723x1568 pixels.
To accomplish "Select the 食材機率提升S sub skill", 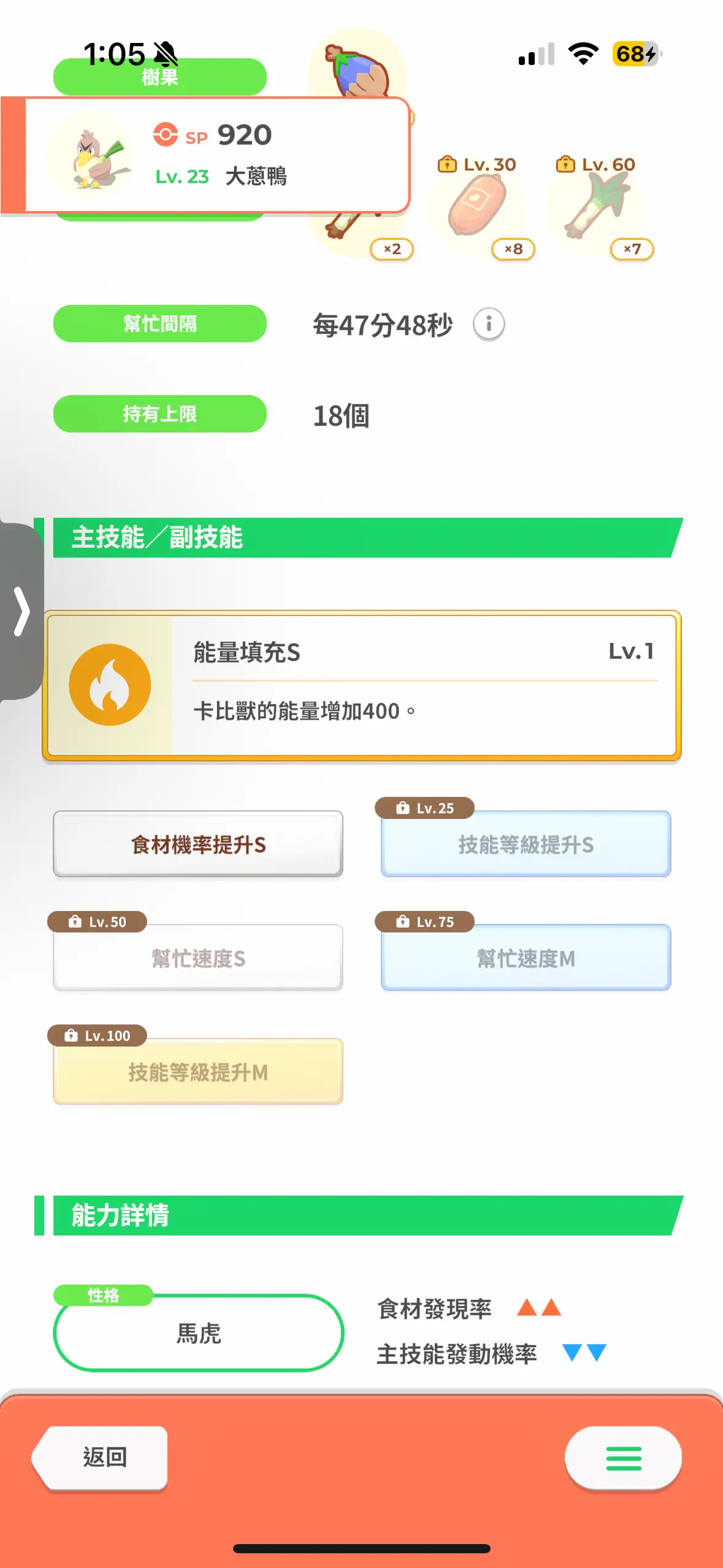I will tap(198, 844).
